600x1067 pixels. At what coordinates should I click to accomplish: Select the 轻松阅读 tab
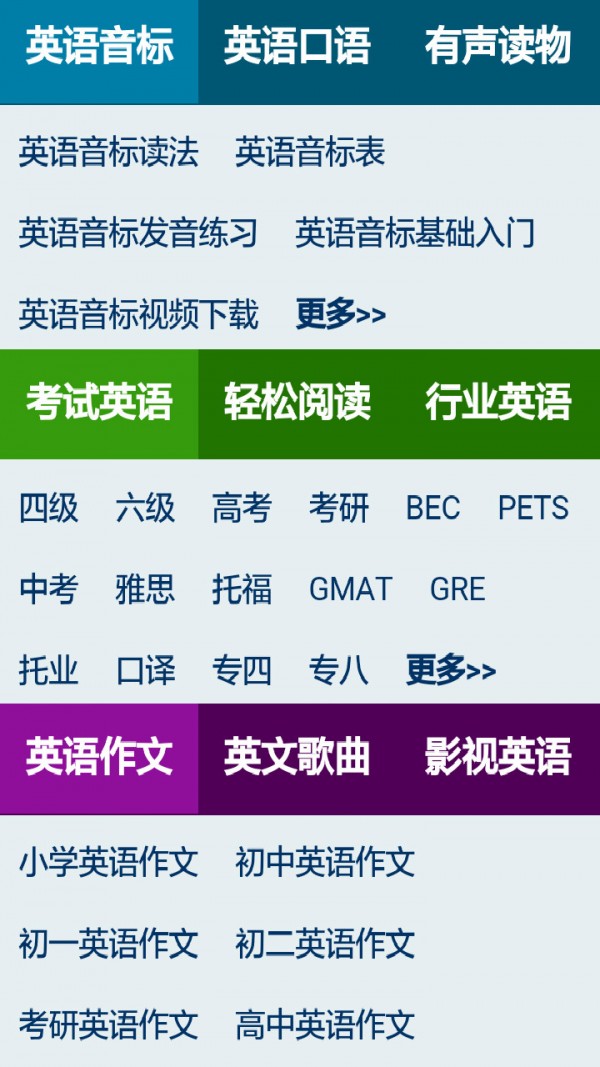(297, 402)
